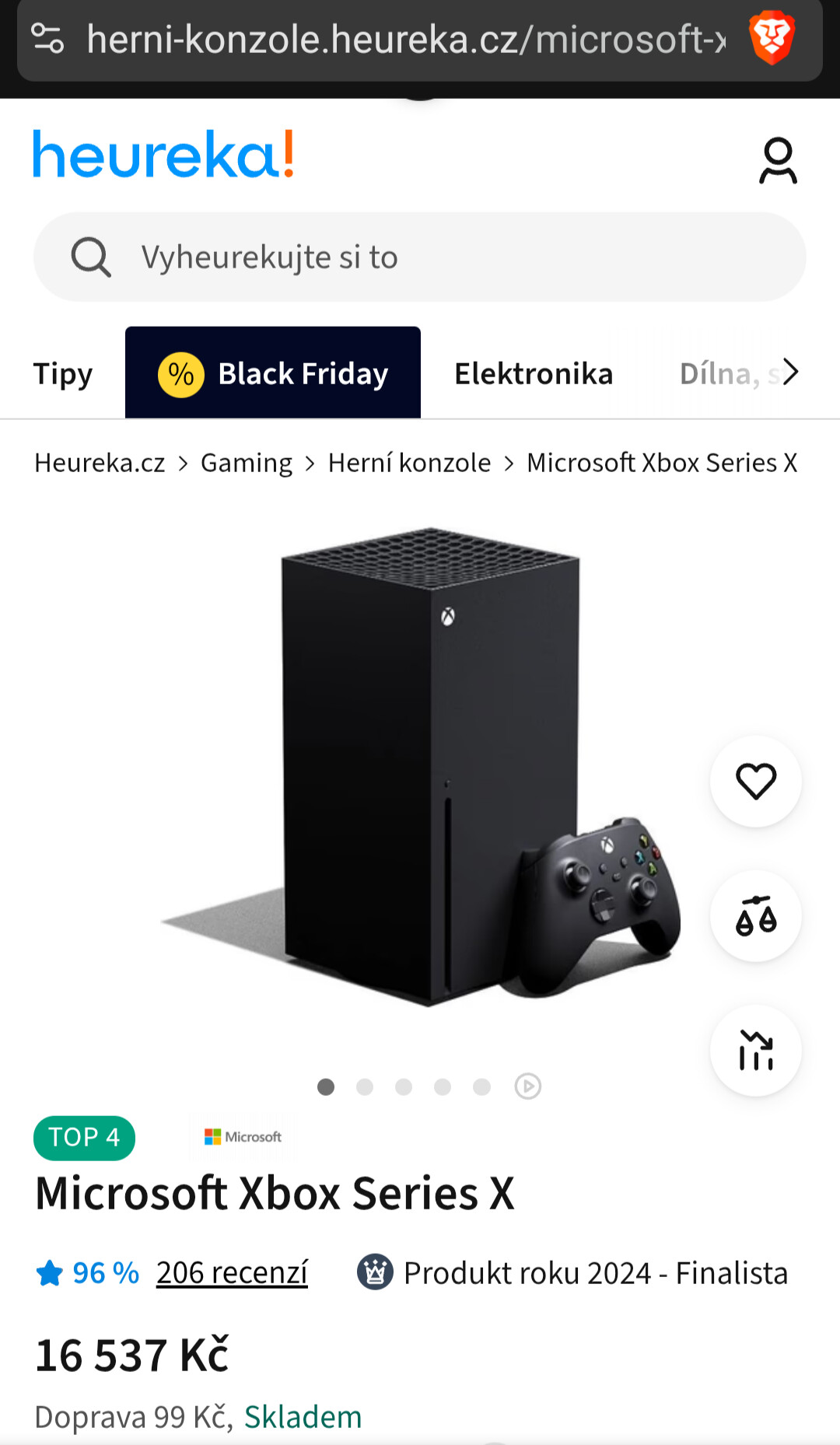Open Produkt roku 2024 Finalista badge

[573, 1273]
